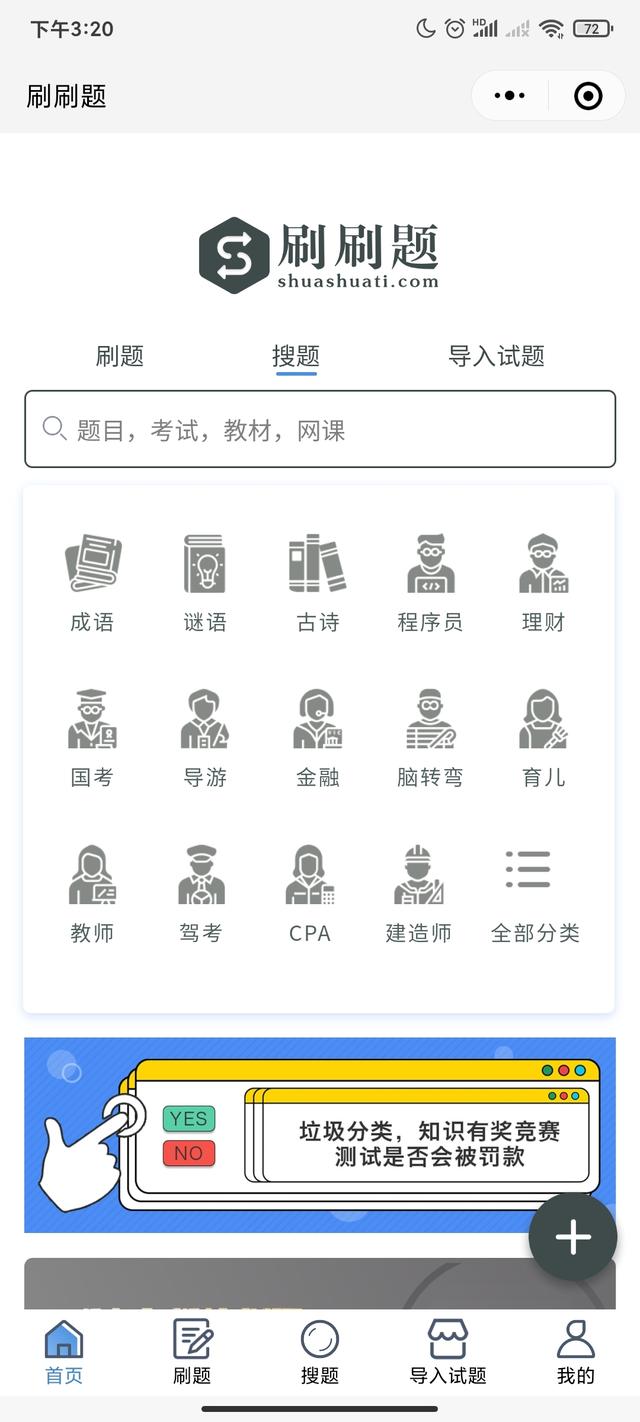Open the mini program more-options menu
This screenshot has width=640, height=1422.
tap(509, 96)
